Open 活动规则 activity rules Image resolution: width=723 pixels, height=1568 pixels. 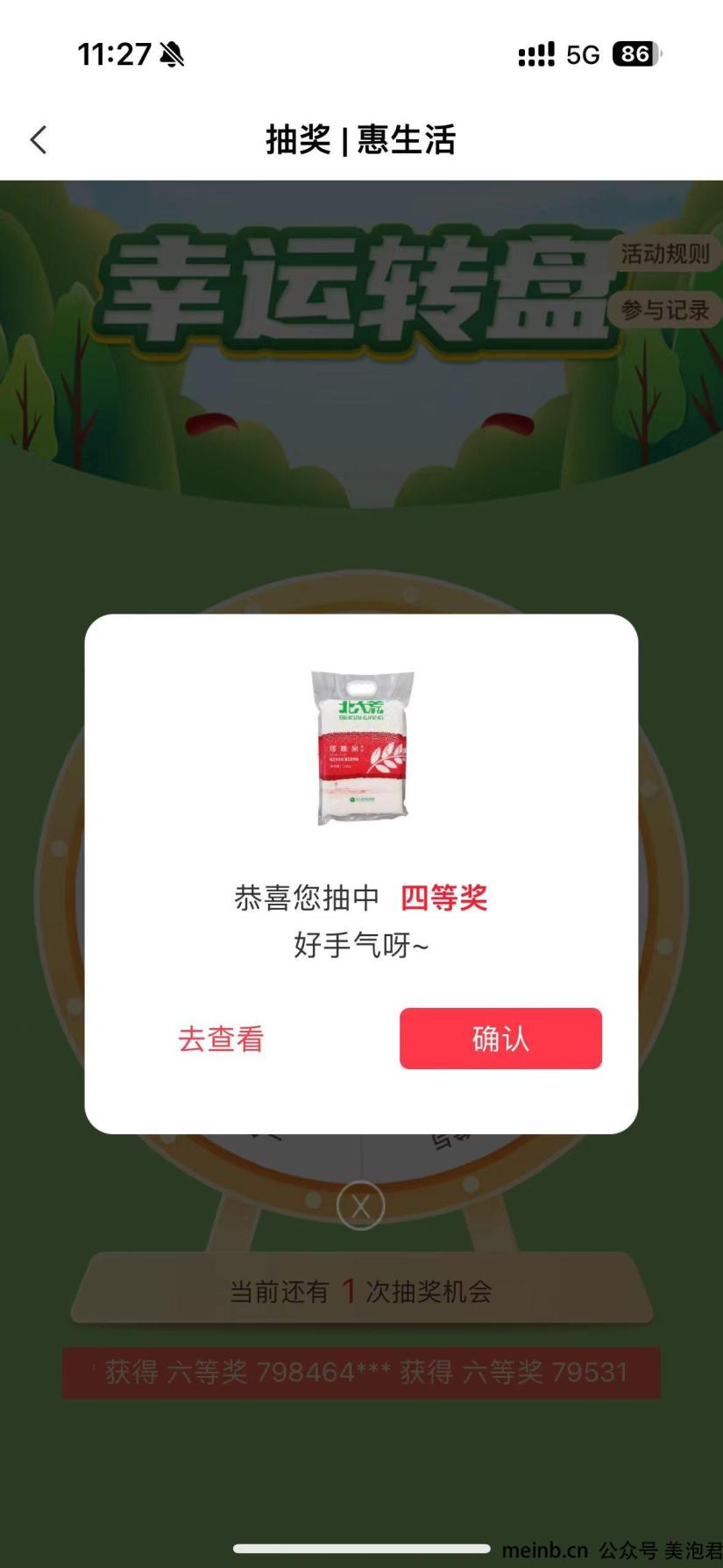664,254
